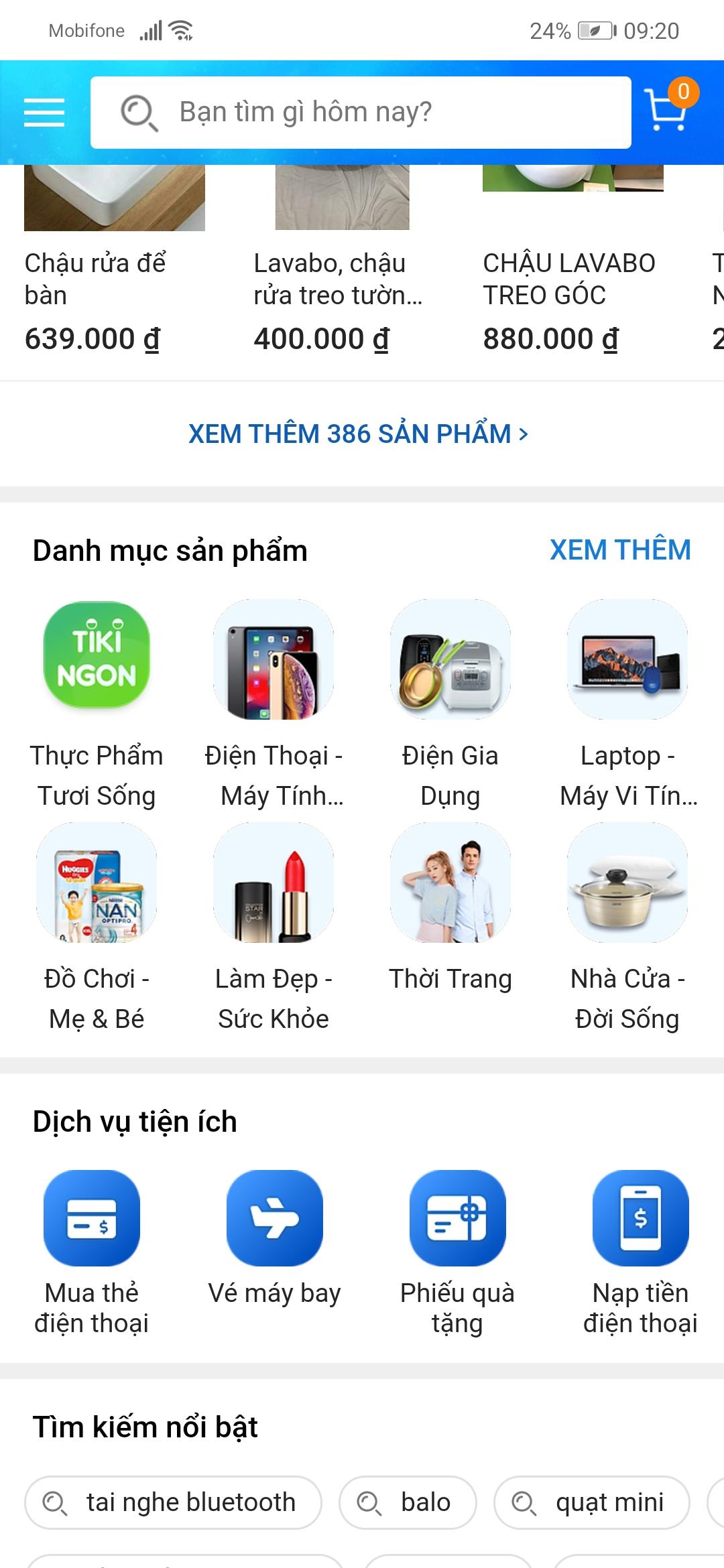
Task: Open 'Phiếu quà tặng' service
Action: tap(457, 1250)
